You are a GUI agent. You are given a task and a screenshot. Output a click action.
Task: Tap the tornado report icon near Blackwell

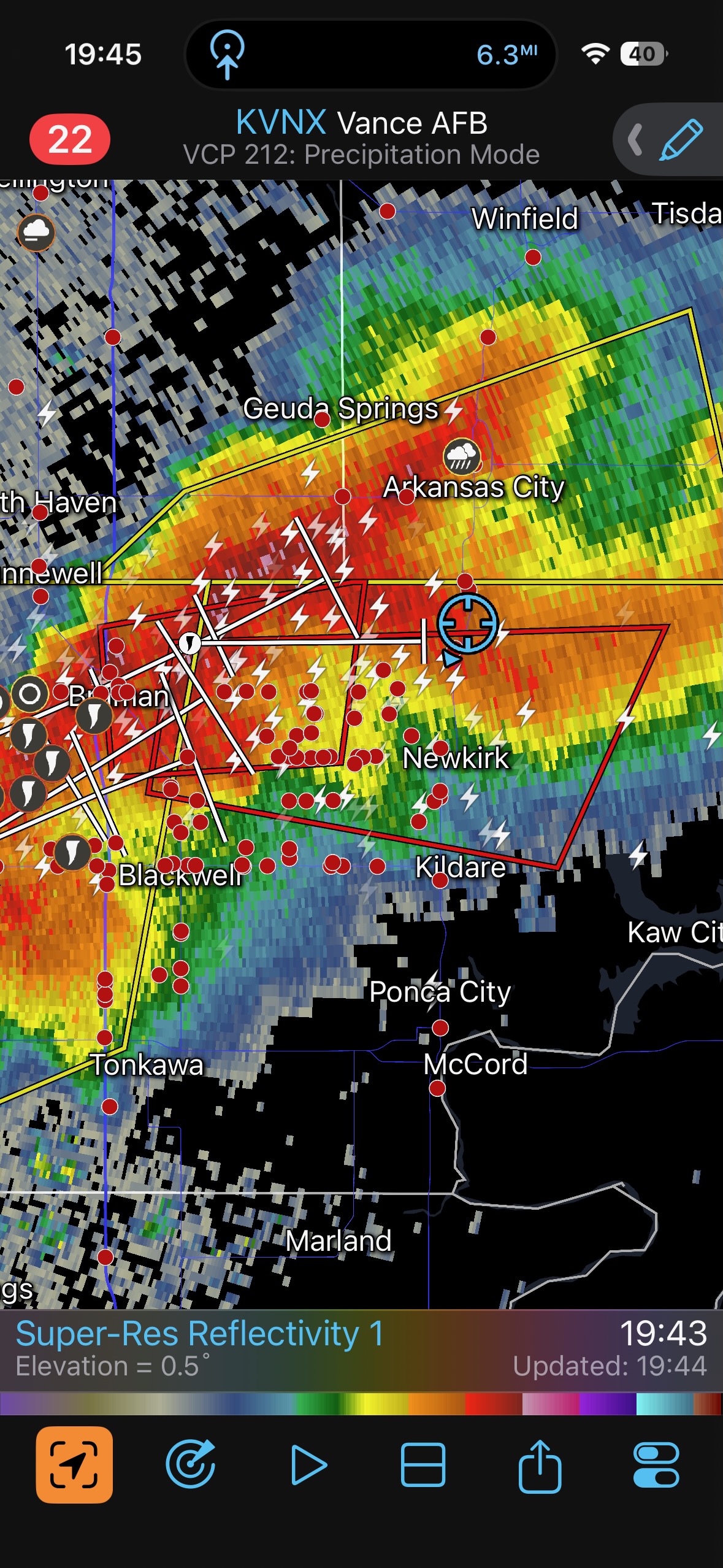(x=72, y=852)
